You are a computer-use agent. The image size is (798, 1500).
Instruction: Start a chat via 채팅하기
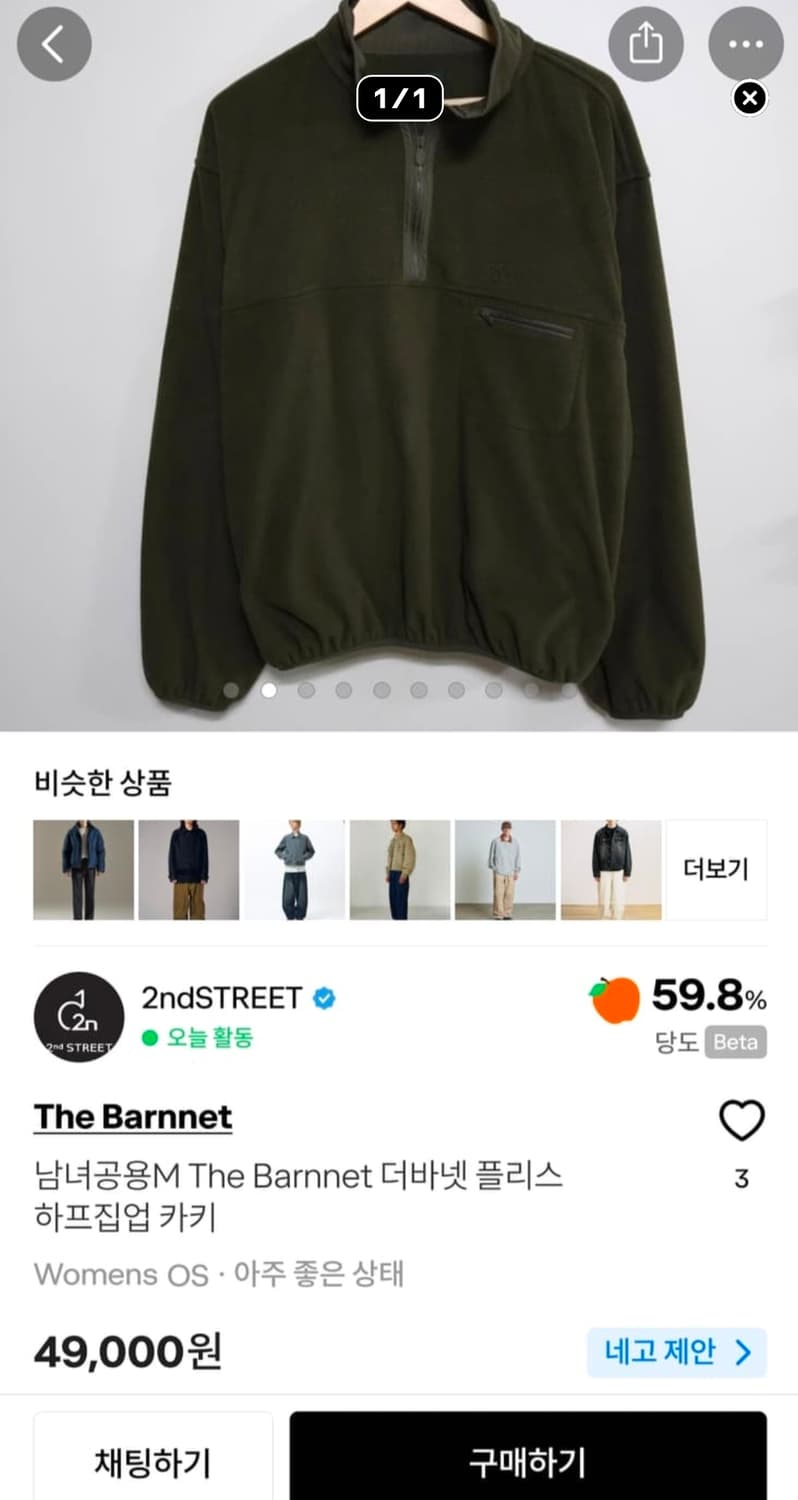(152, 1463)
